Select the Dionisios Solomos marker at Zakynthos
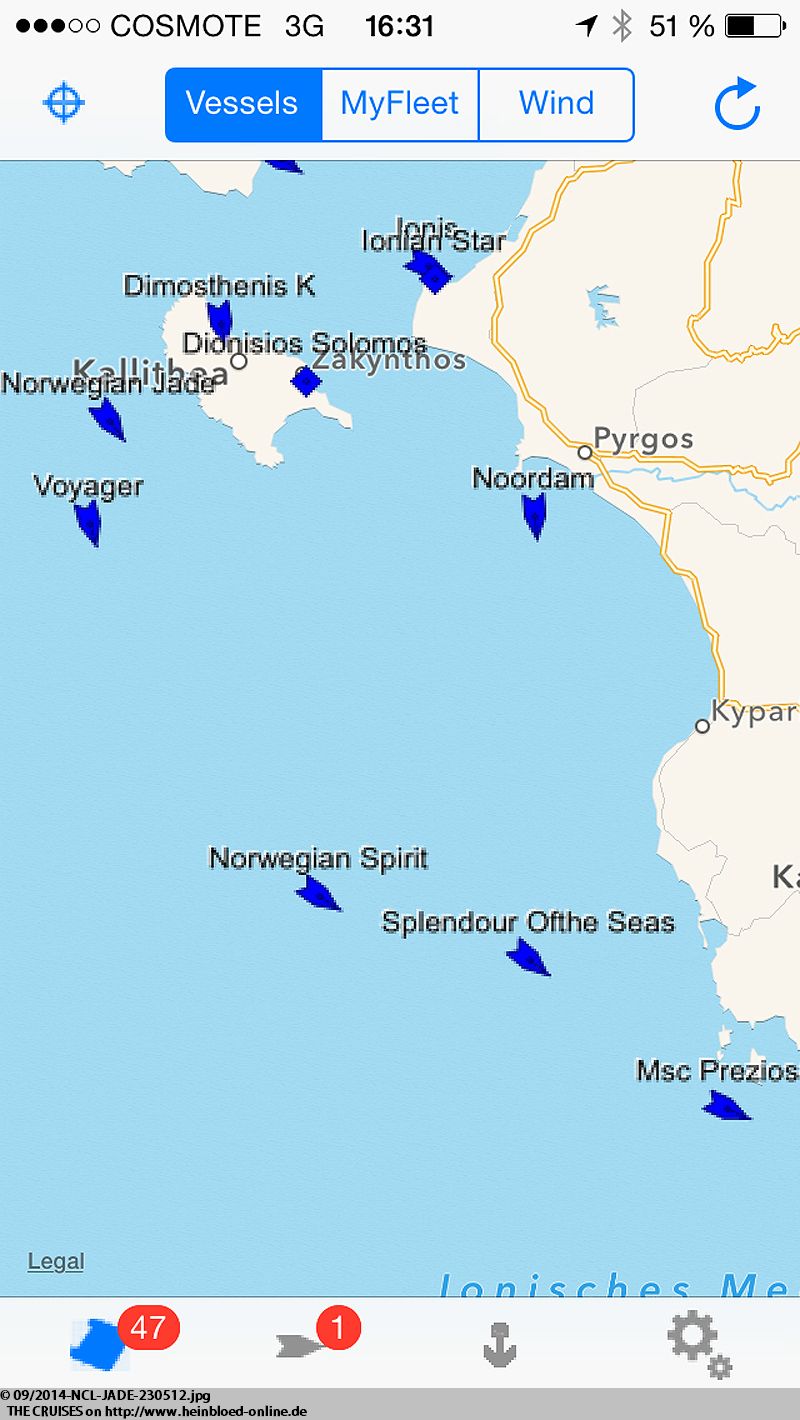The image size is (800, 1420). click(306, 381)
